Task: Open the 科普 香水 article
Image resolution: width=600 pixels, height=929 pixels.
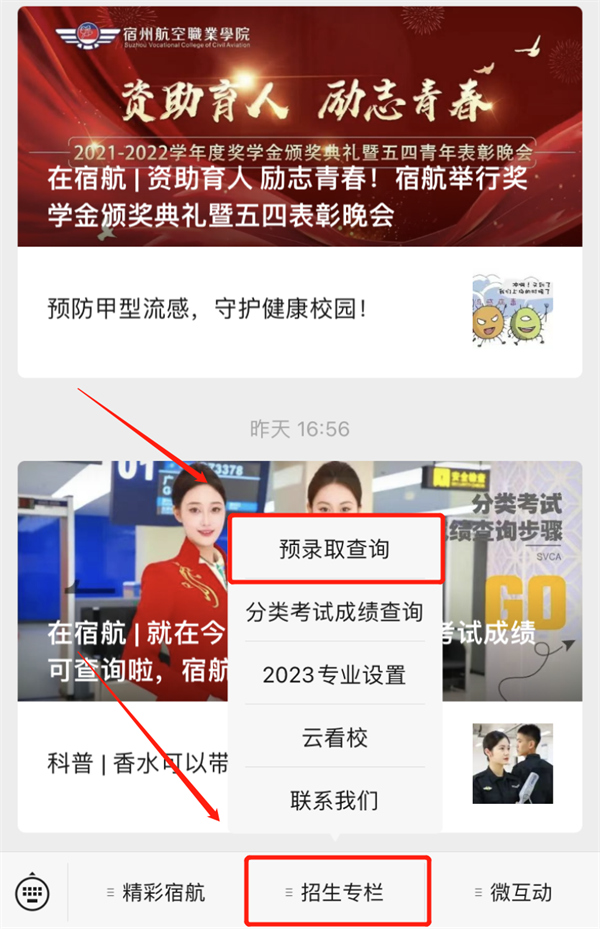Action: (x=130, y=765)
